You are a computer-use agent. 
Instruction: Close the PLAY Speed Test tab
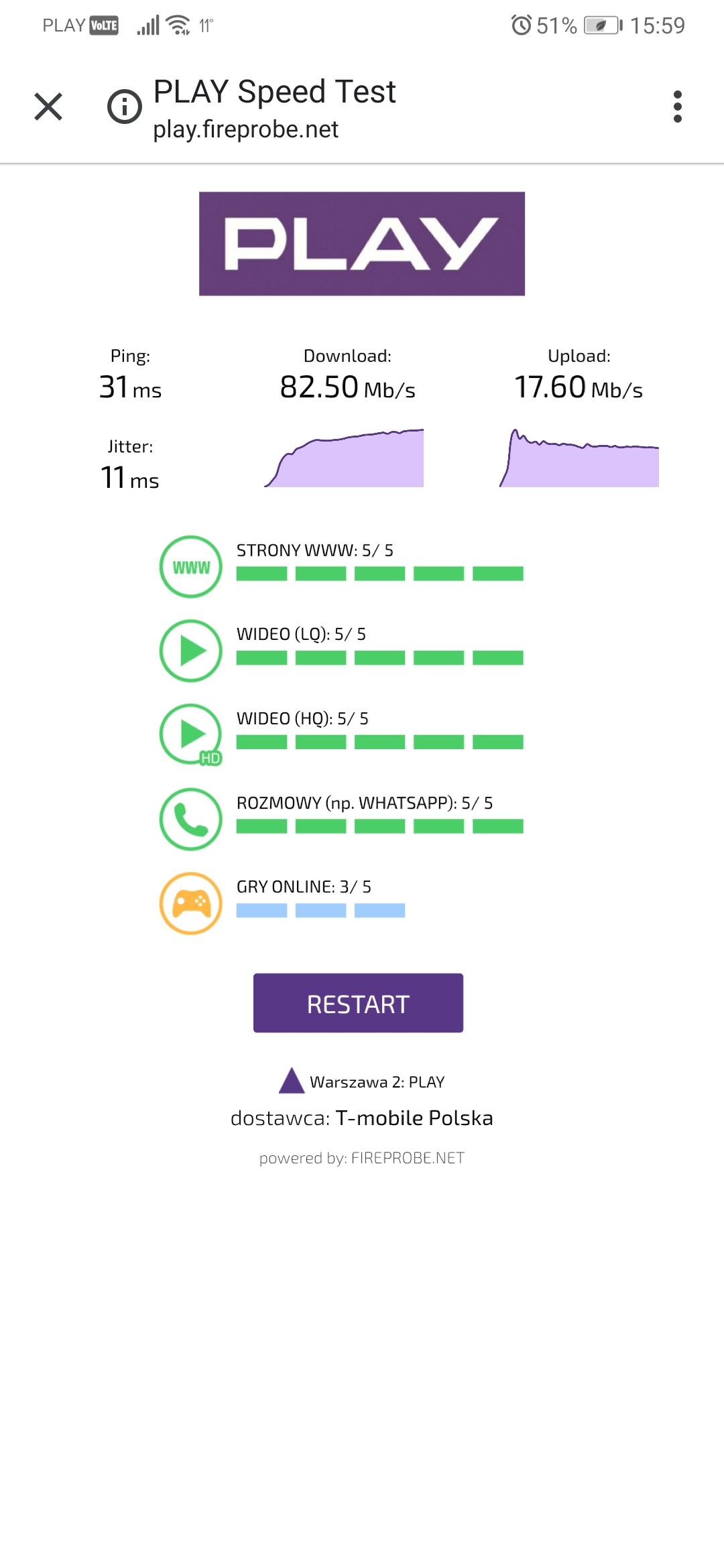click(48, 107)
